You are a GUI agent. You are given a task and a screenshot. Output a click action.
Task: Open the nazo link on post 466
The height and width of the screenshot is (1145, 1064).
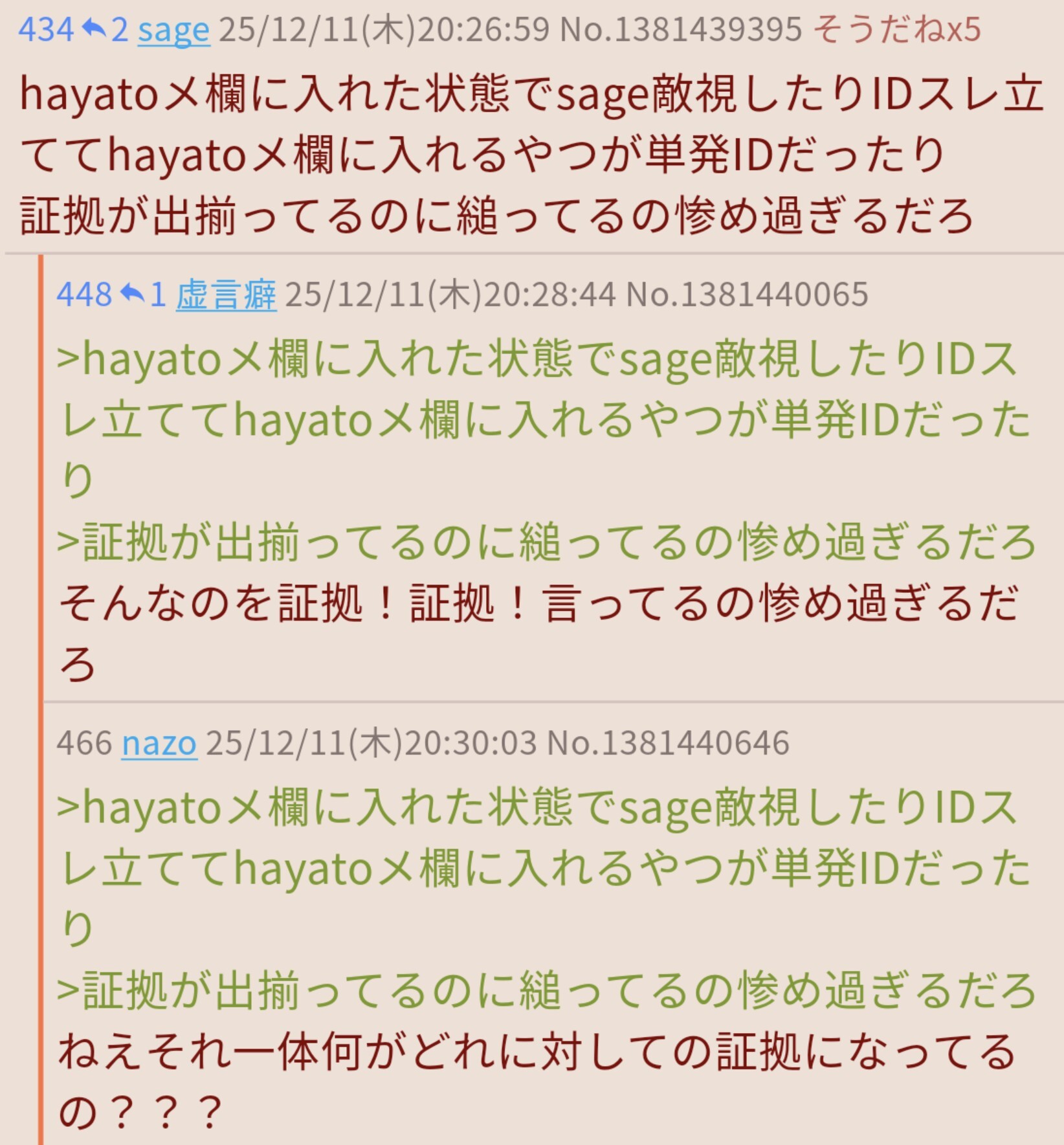pos(159,743)
